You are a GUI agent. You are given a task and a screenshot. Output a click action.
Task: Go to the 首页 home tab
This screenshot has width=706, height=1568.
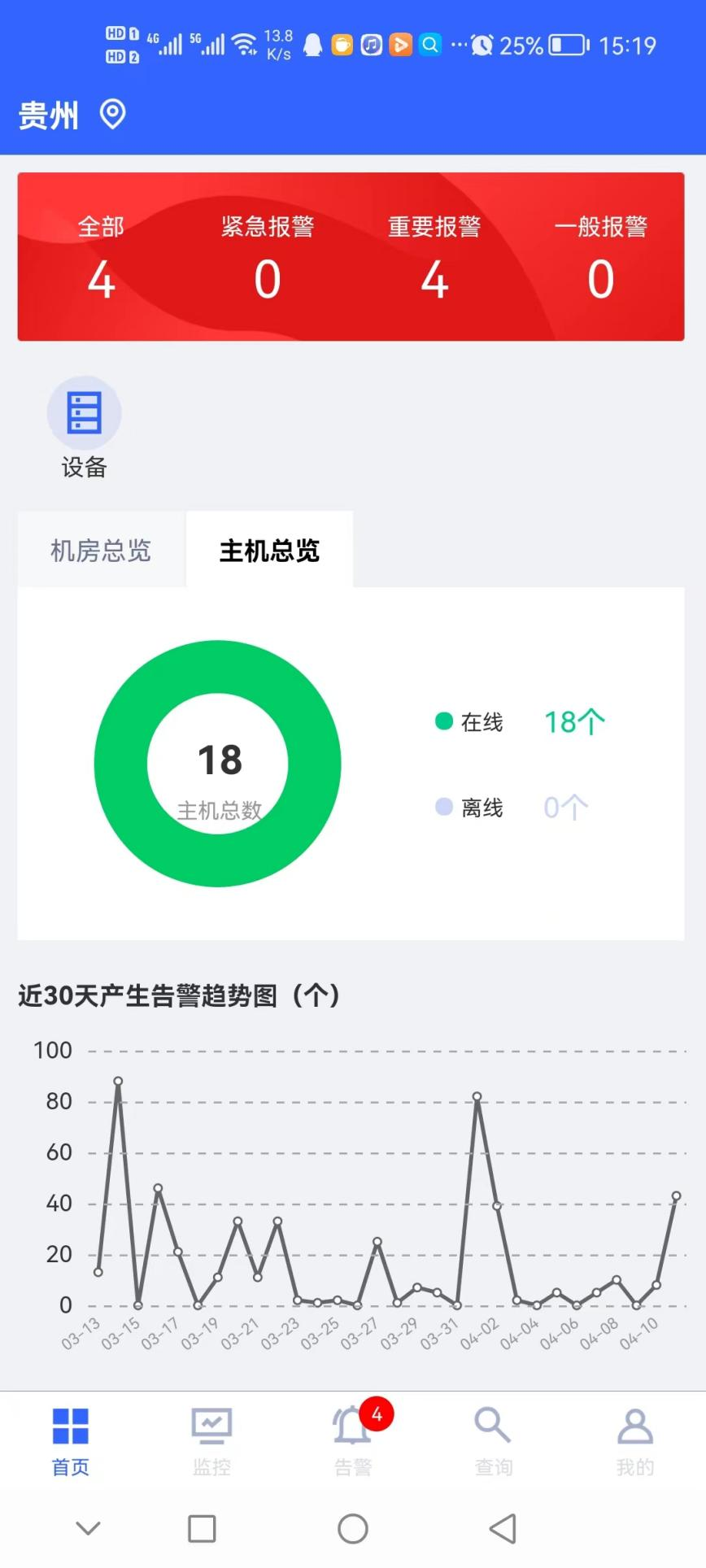(x=71, y=1442)
